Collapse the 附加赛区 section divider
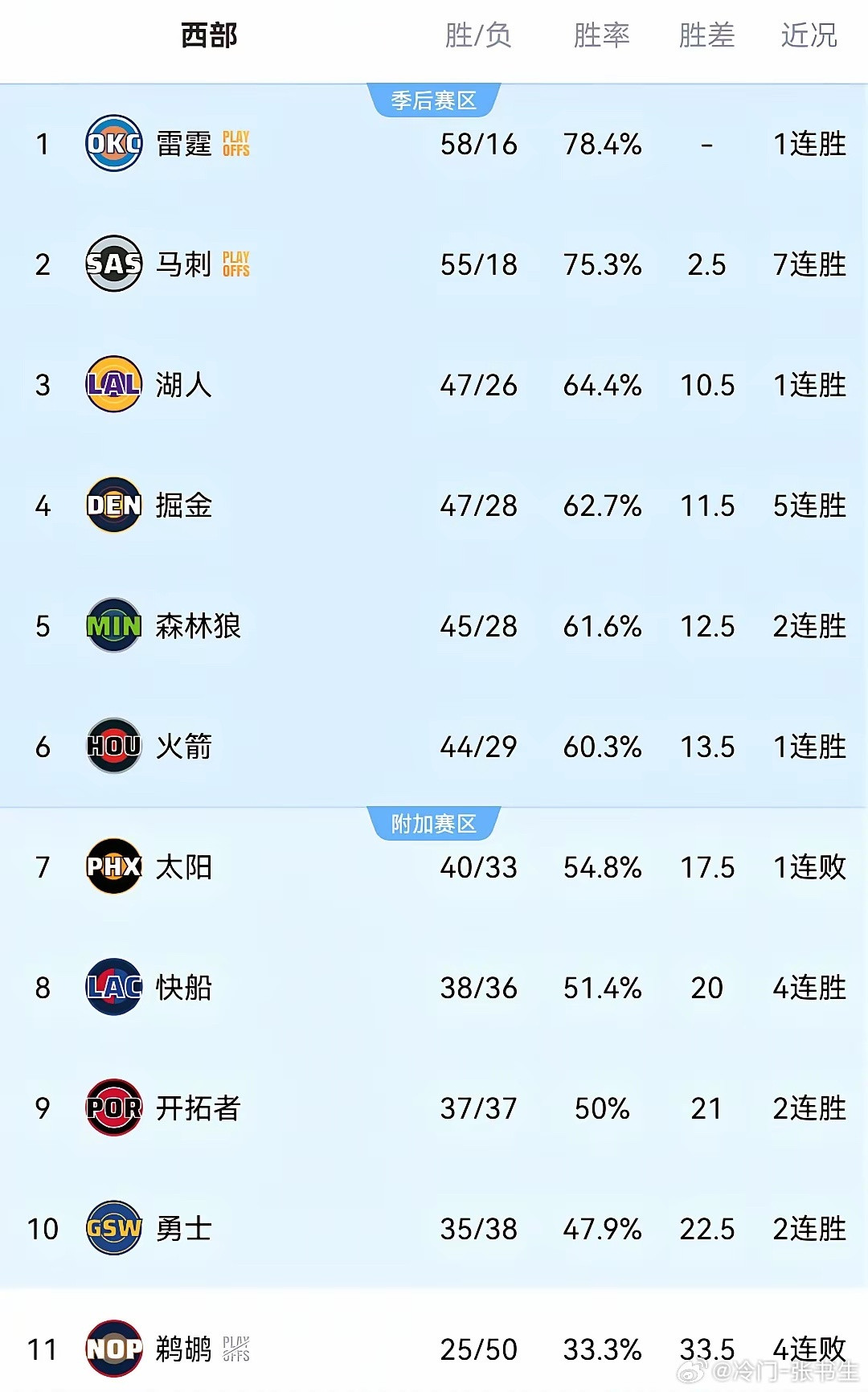This screenshot has height=1392, width=868. point(434,823)
